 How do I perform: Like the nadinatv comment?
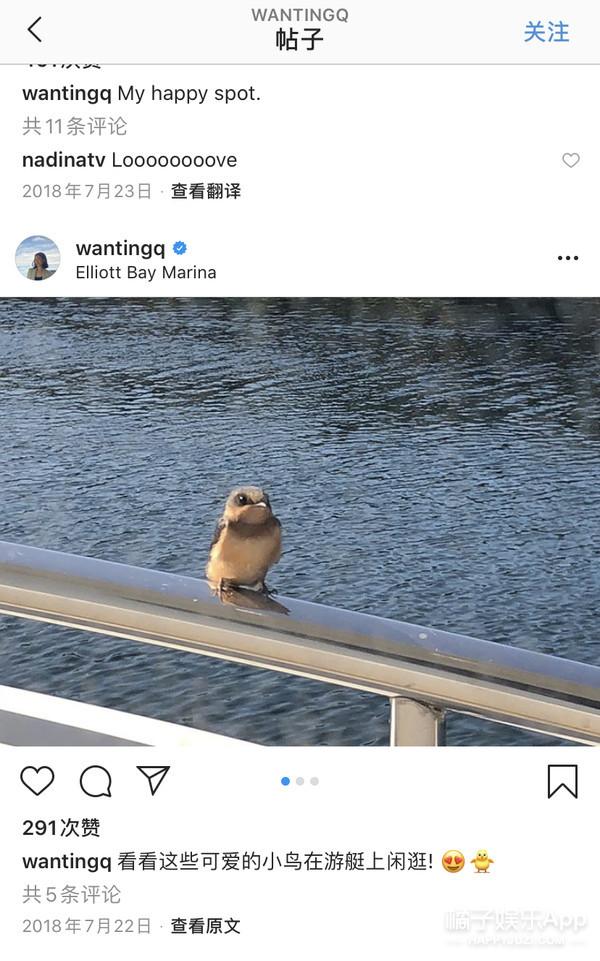point(570,160)
